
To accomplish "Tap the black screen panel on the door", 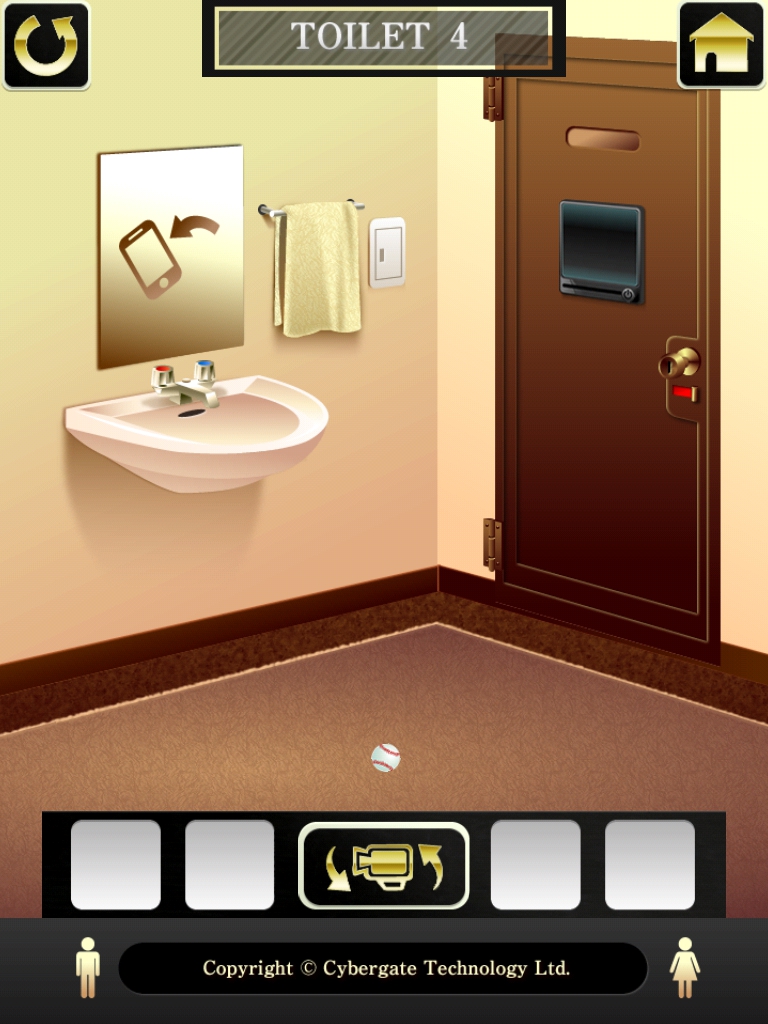I will click(600, 250).
